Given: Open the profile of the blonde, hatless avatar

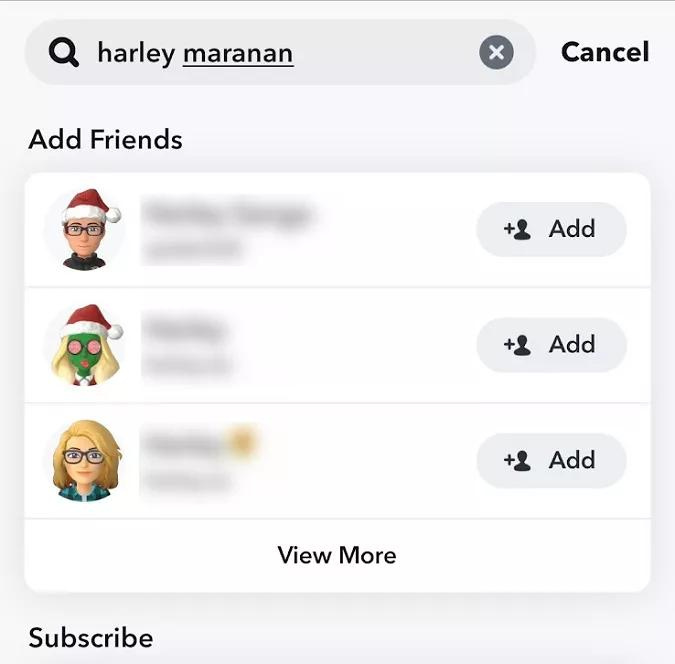Looking at the screenshot, I should click(86, 460).
